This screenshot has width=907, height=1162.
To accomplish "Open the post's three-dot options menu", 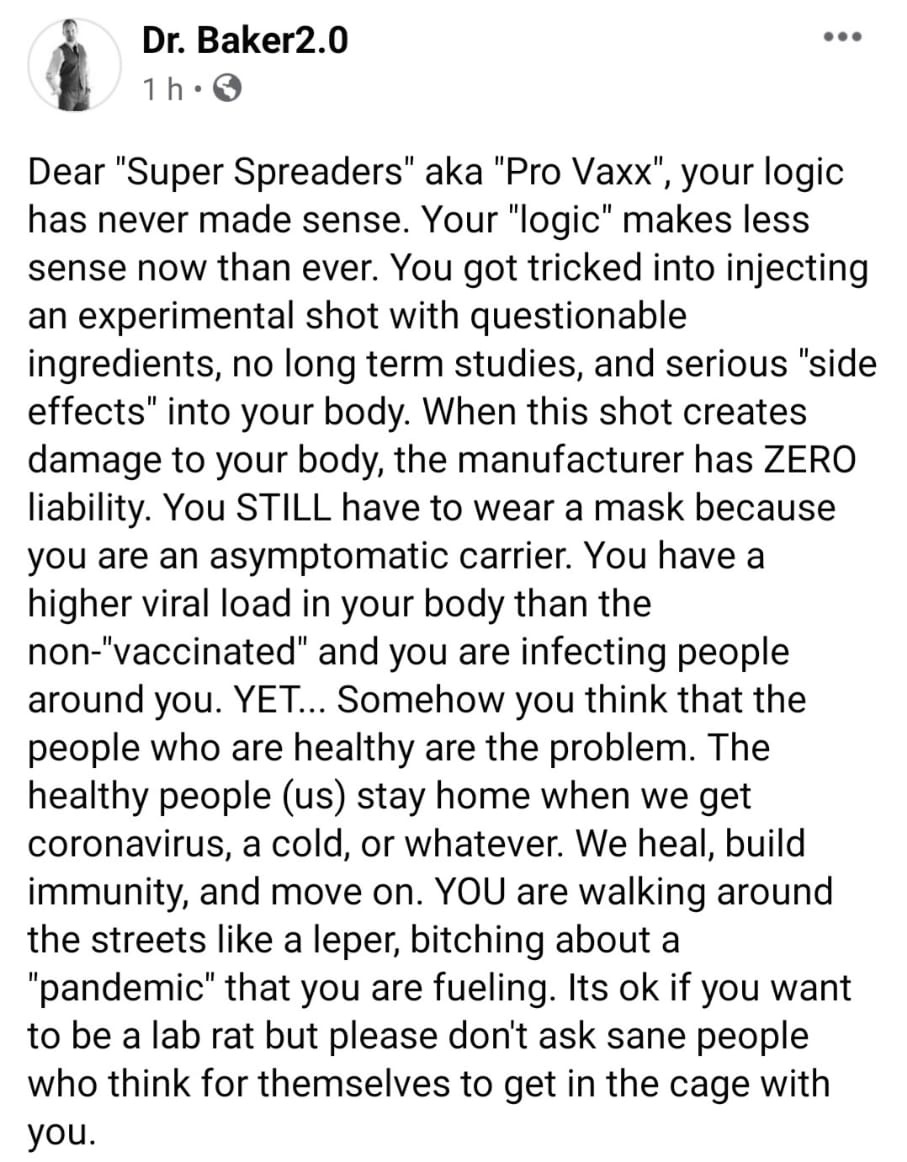I will click(842, 37).
